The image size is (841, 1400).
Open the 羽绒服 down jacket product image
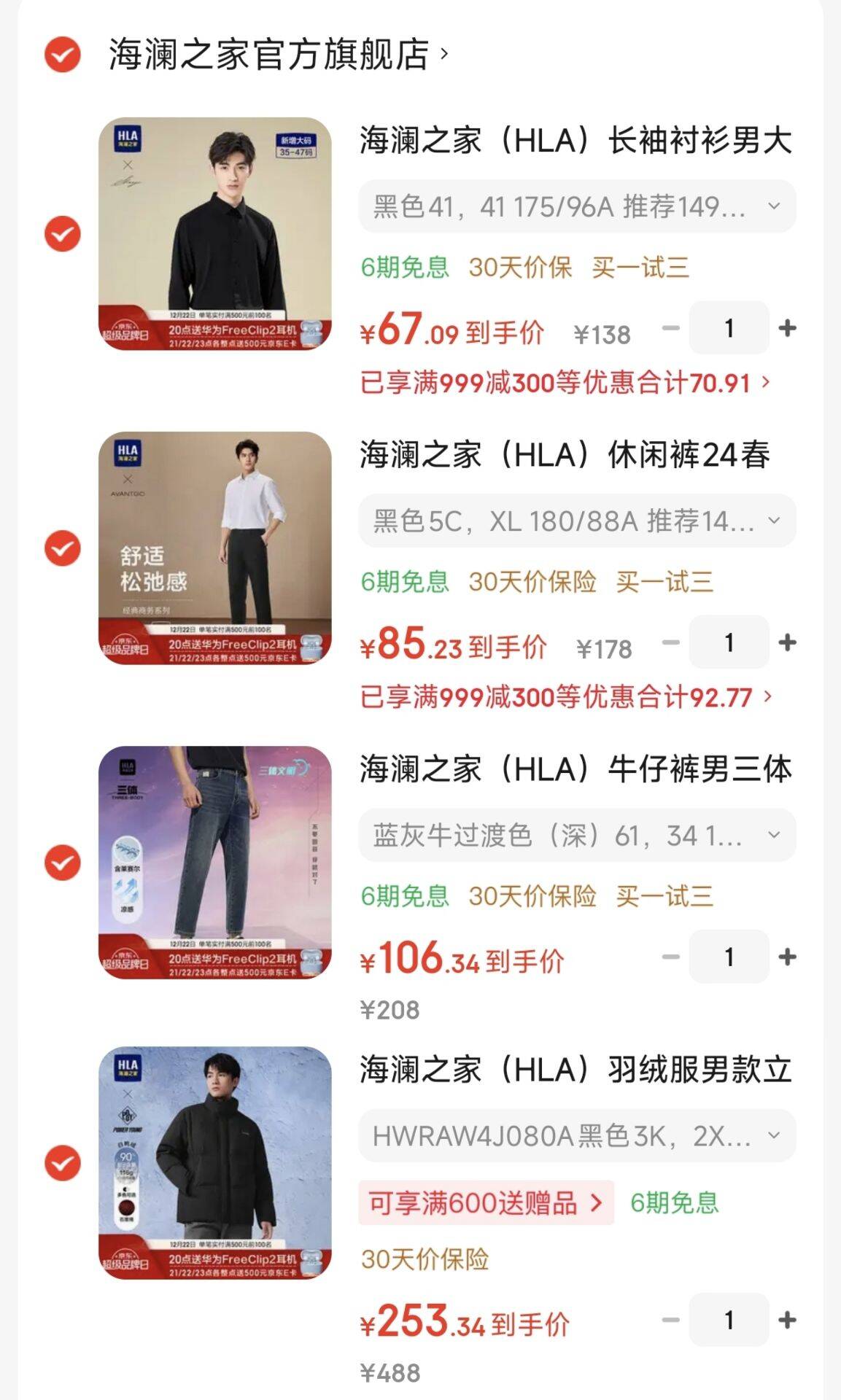click(x=215, y=1163)
